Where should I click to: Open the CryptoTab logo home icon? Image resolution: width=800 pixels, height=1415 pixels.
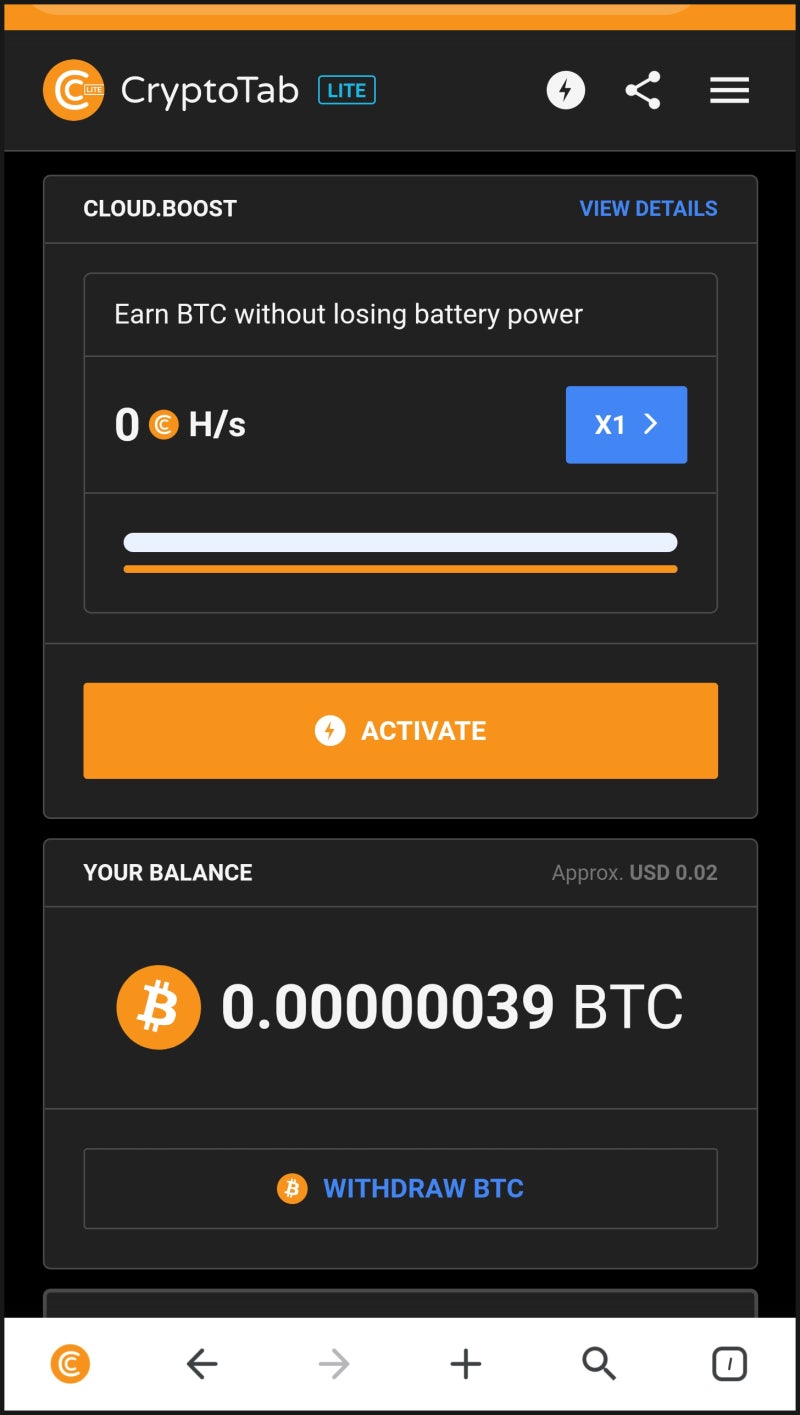73,90
